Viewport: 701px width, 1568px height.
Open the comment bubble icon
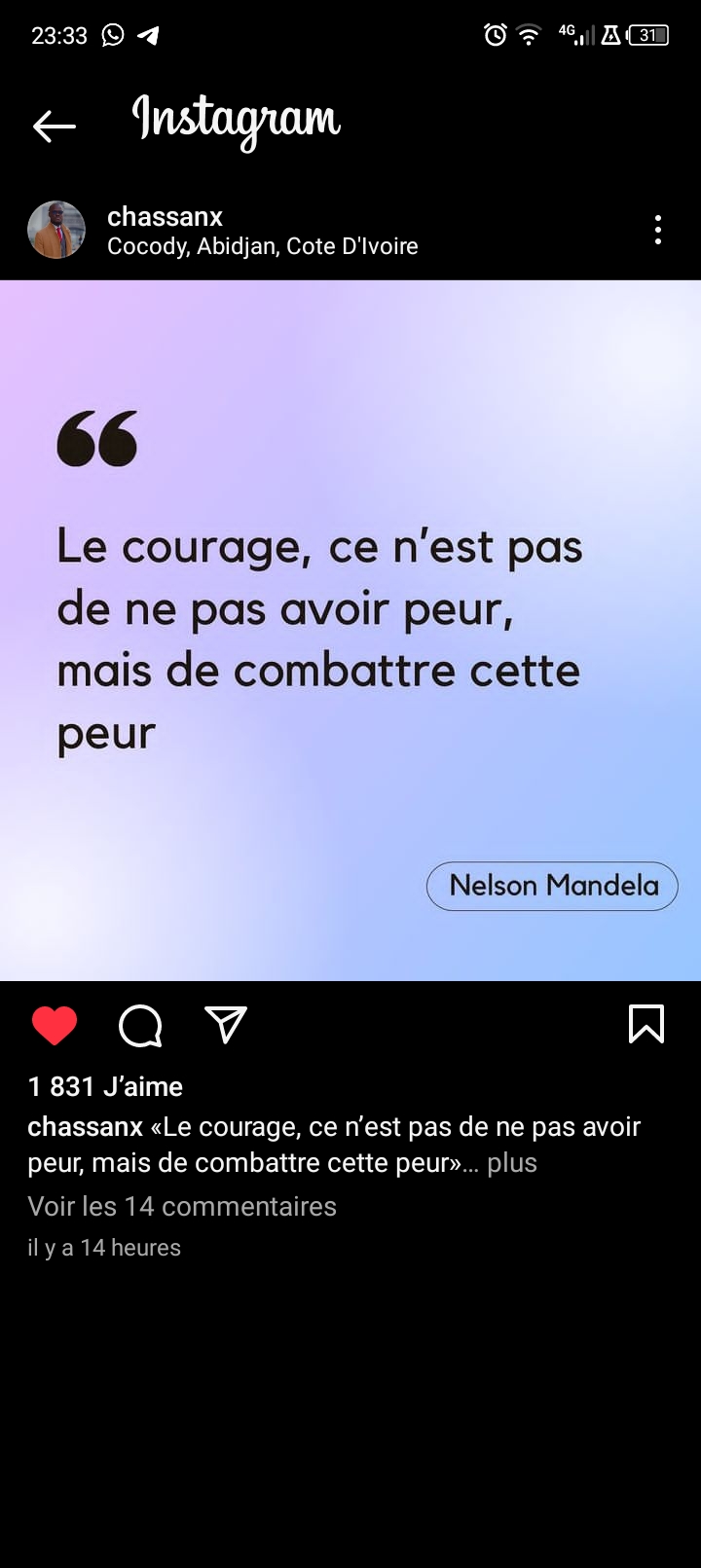[140, 1025]
